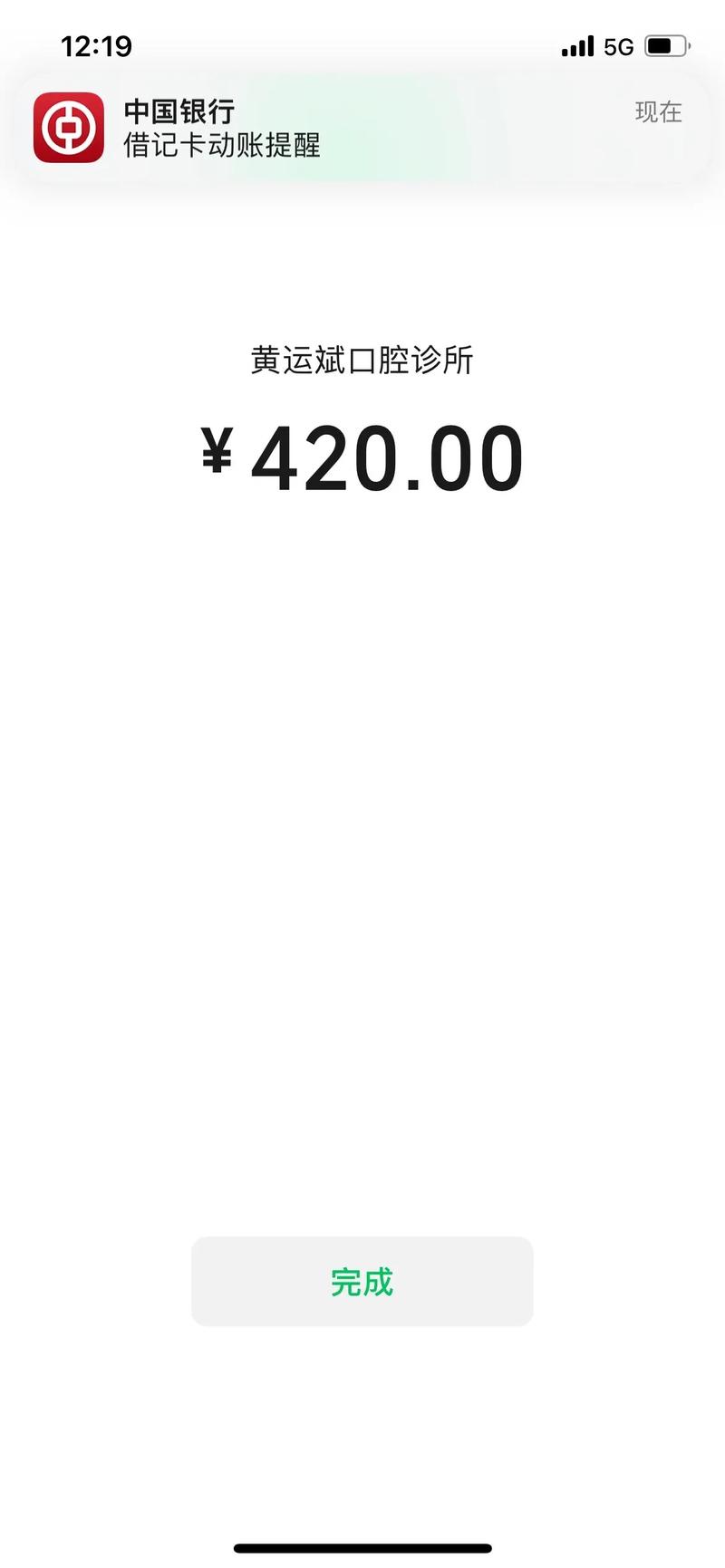Tap the green 完成 button
Viewport: 725px width, 1568px height.
point(362,1281)
